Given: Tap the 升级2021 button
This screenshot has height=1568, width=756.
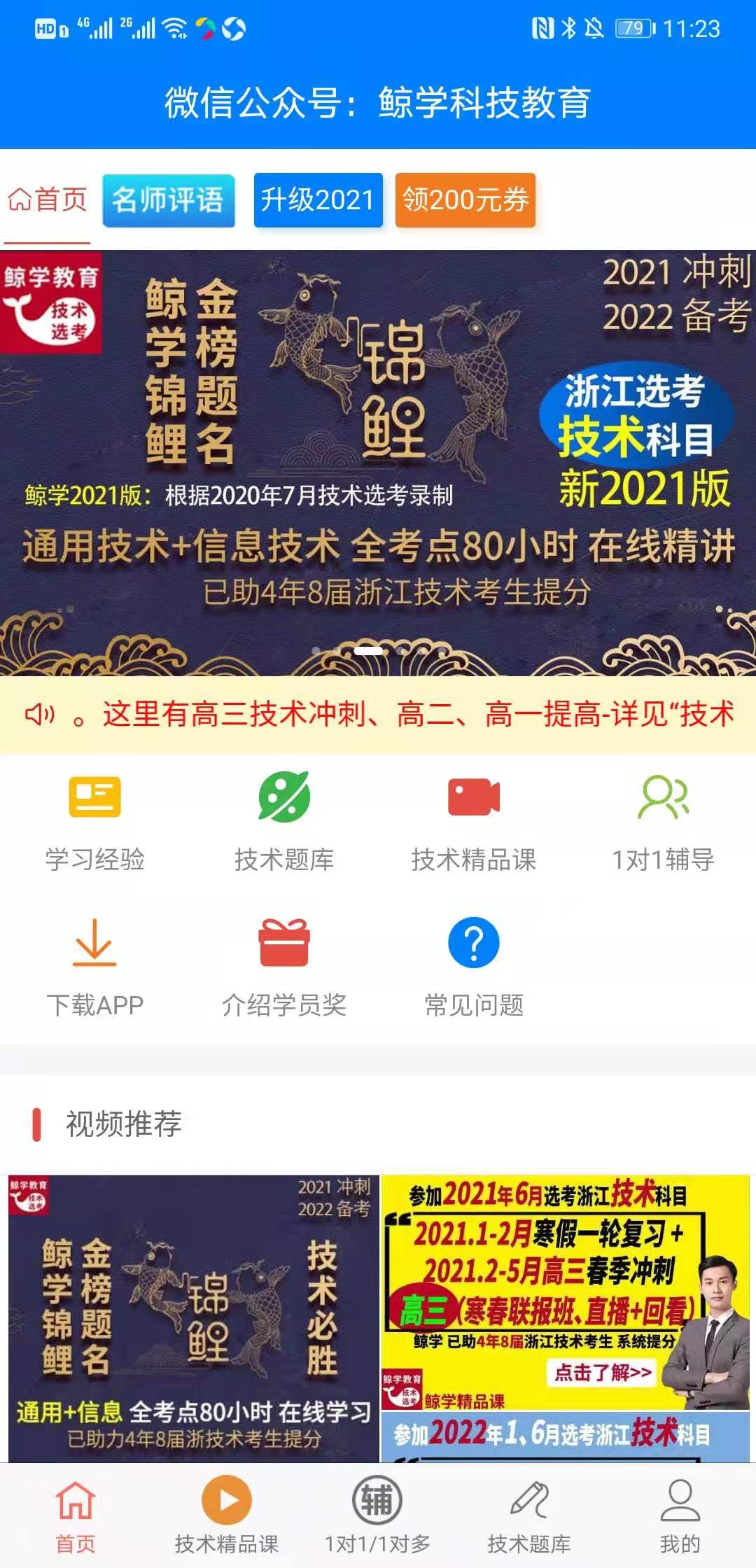Looking at the screenshot, I should 318,200.
